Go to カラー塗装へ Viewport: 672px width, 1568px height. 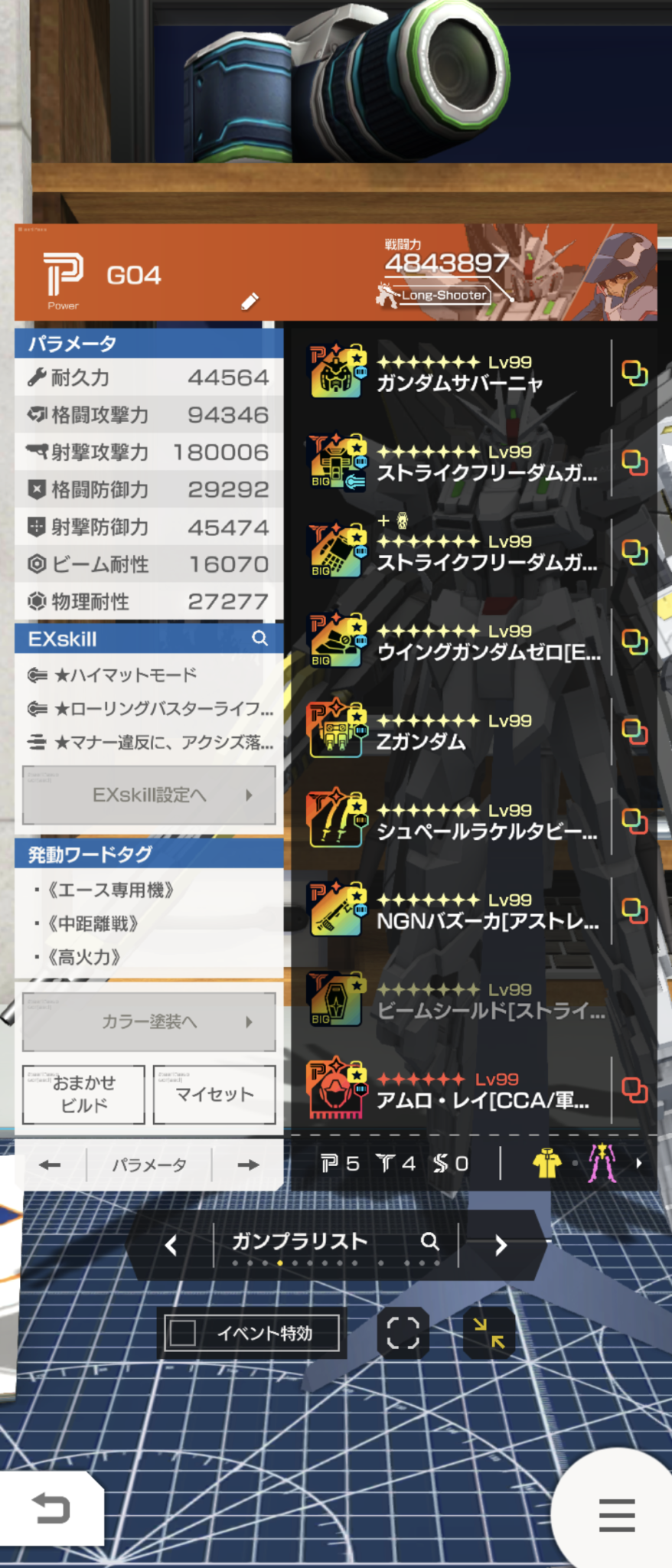pos(149,1022)
